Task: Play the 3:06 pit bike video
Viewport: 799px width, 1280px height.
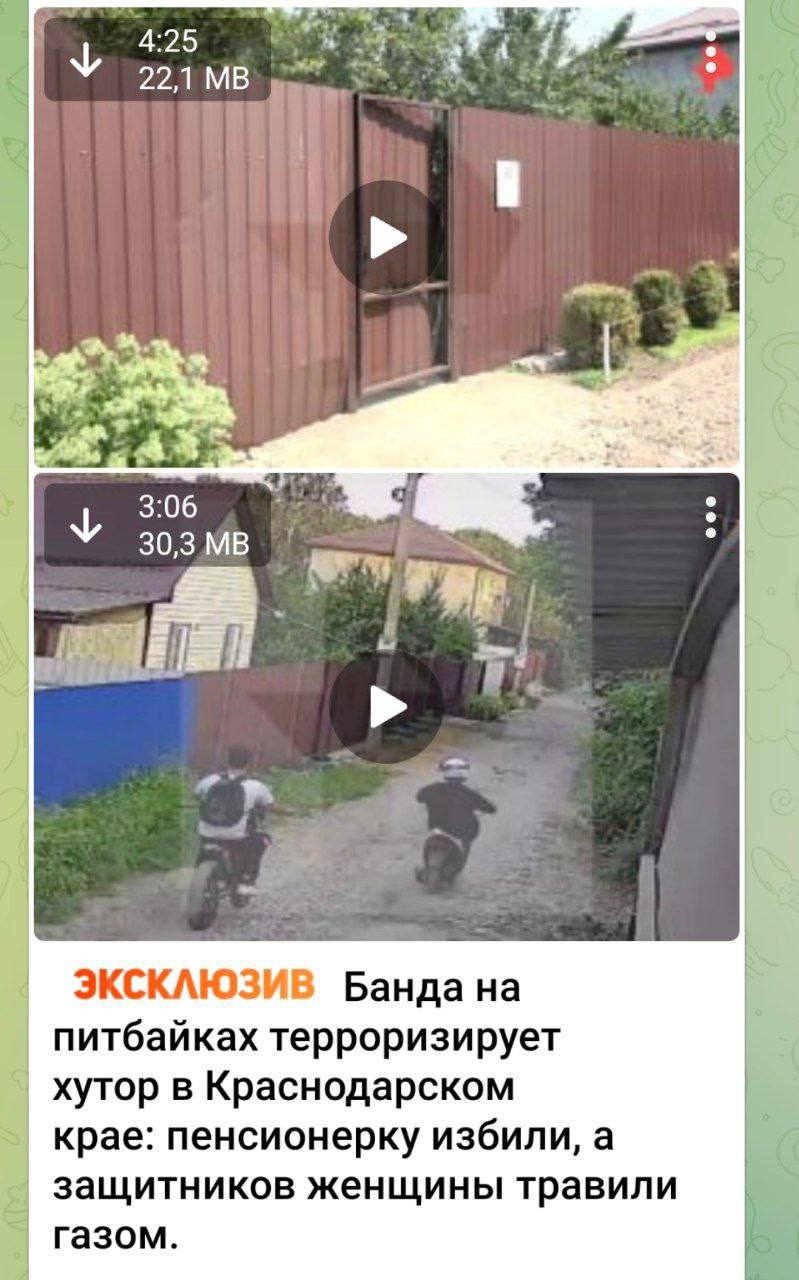Action: pos(386,707)
